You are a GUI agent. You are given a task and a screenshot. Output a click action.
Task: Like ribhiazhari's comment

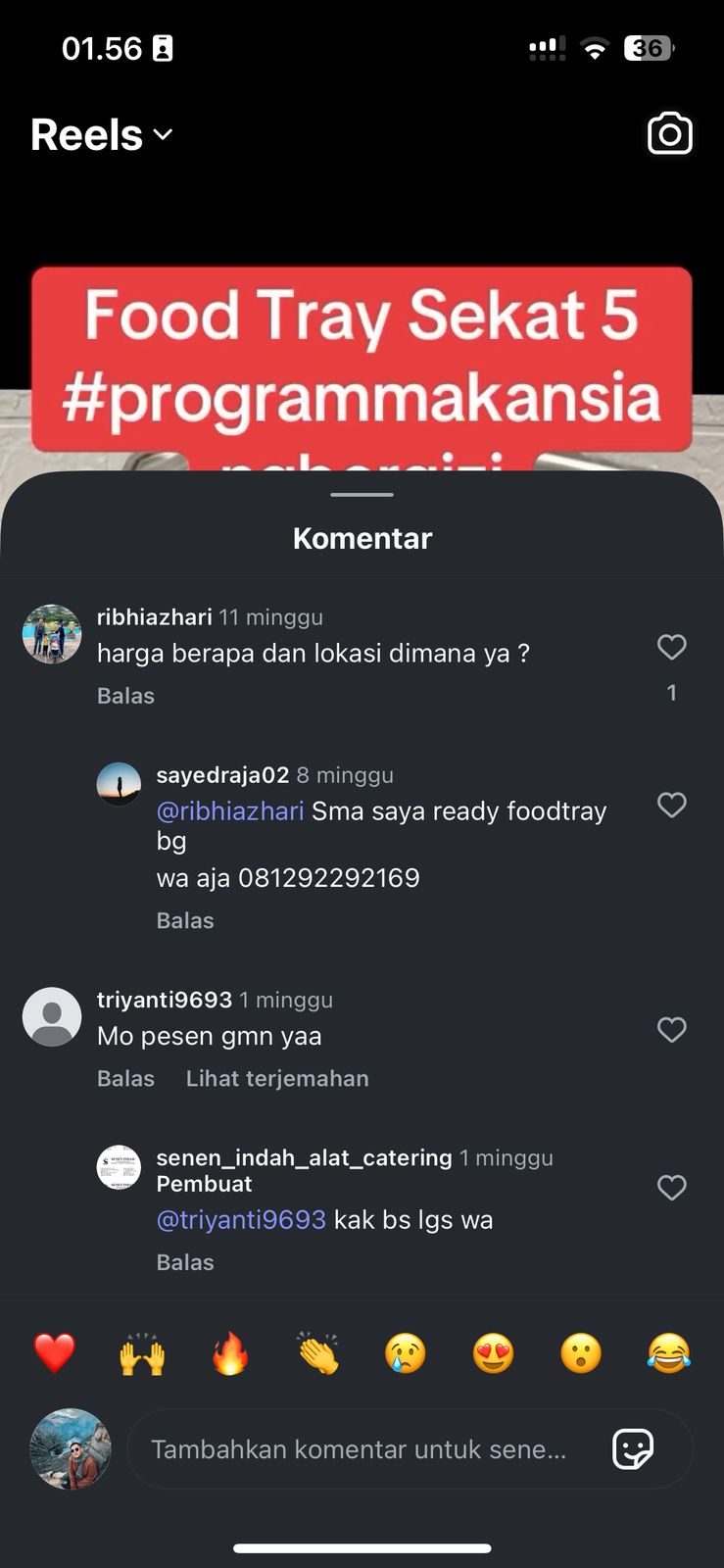point(671,647)
